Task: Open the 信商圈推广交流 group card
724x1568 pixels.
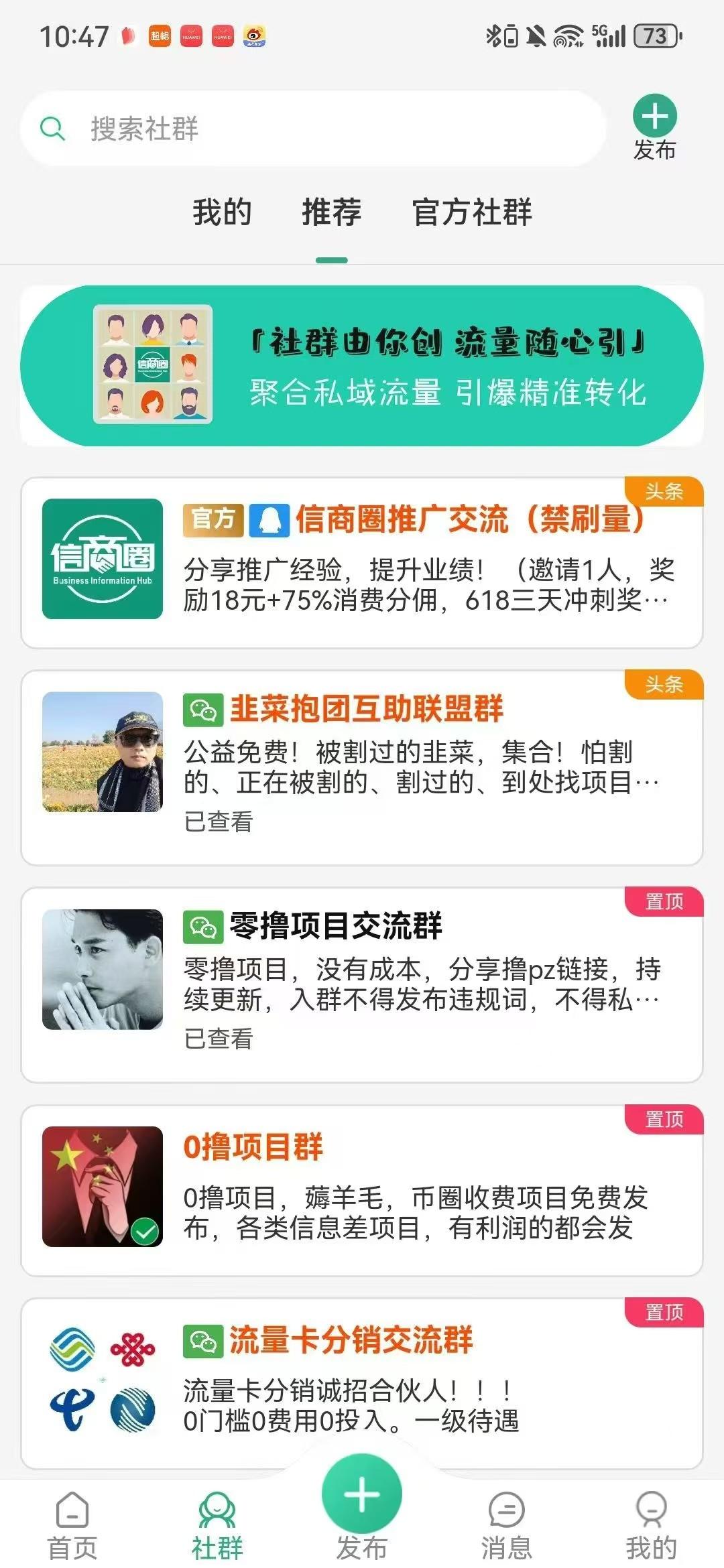Action: tap(362, 563)
